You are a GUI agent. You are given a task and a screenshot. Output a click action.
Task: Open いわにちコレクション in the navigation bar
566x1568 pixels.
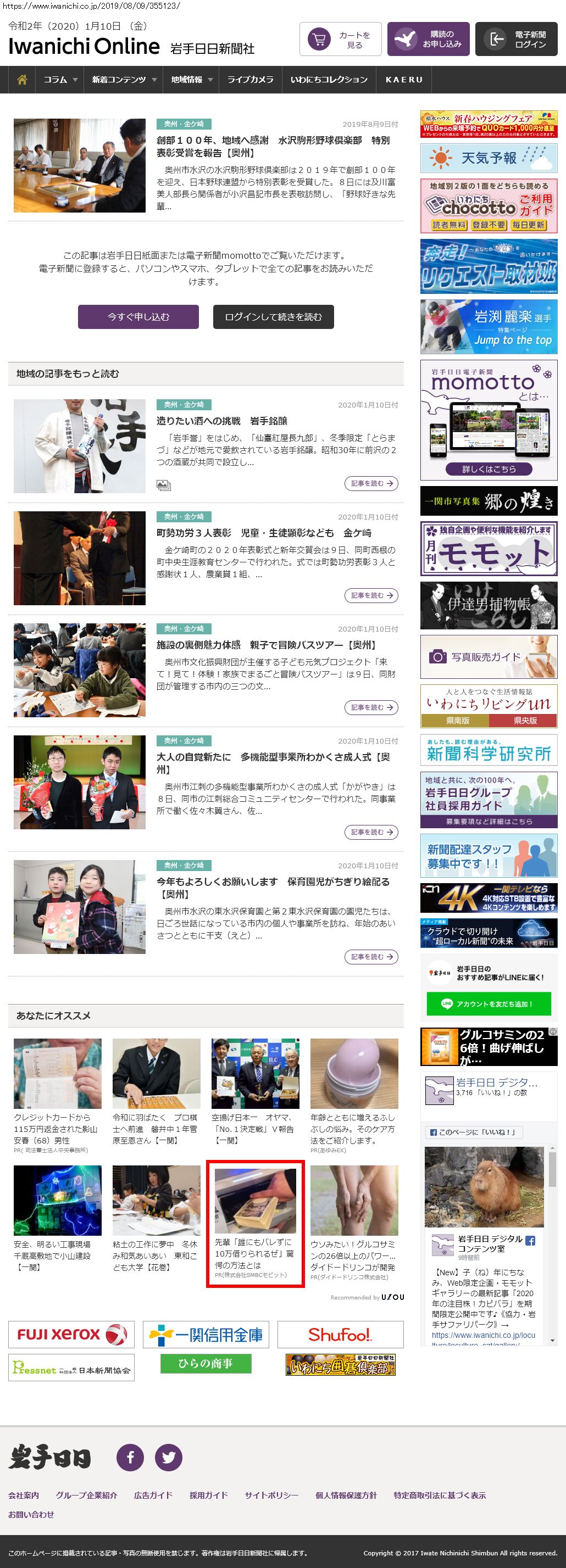coord(329,80)
